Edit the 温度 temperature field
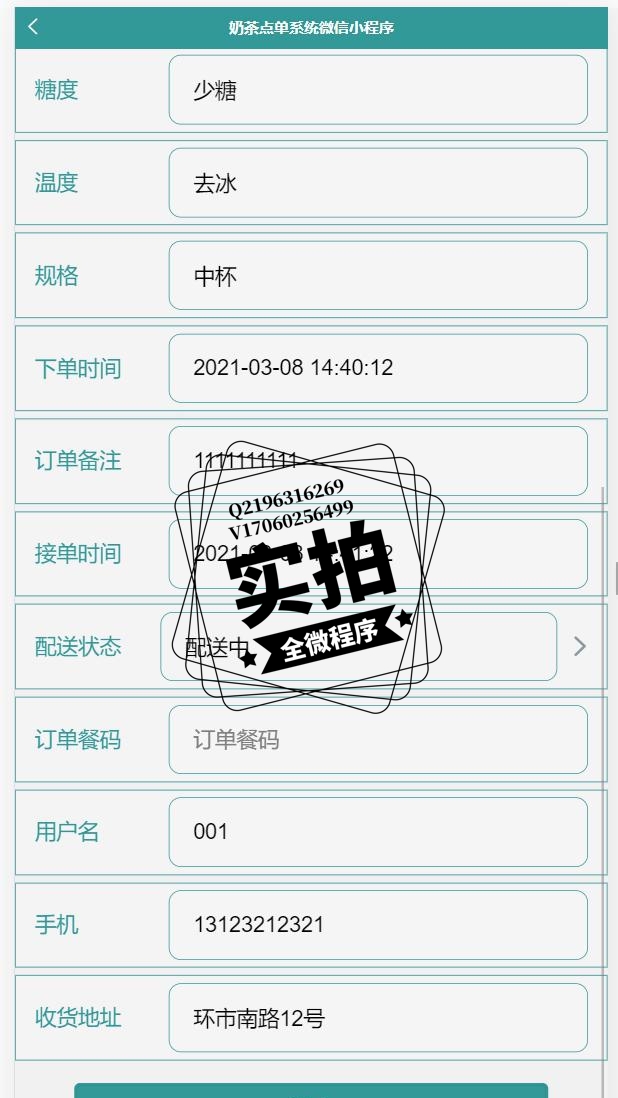 pos(377,183)
